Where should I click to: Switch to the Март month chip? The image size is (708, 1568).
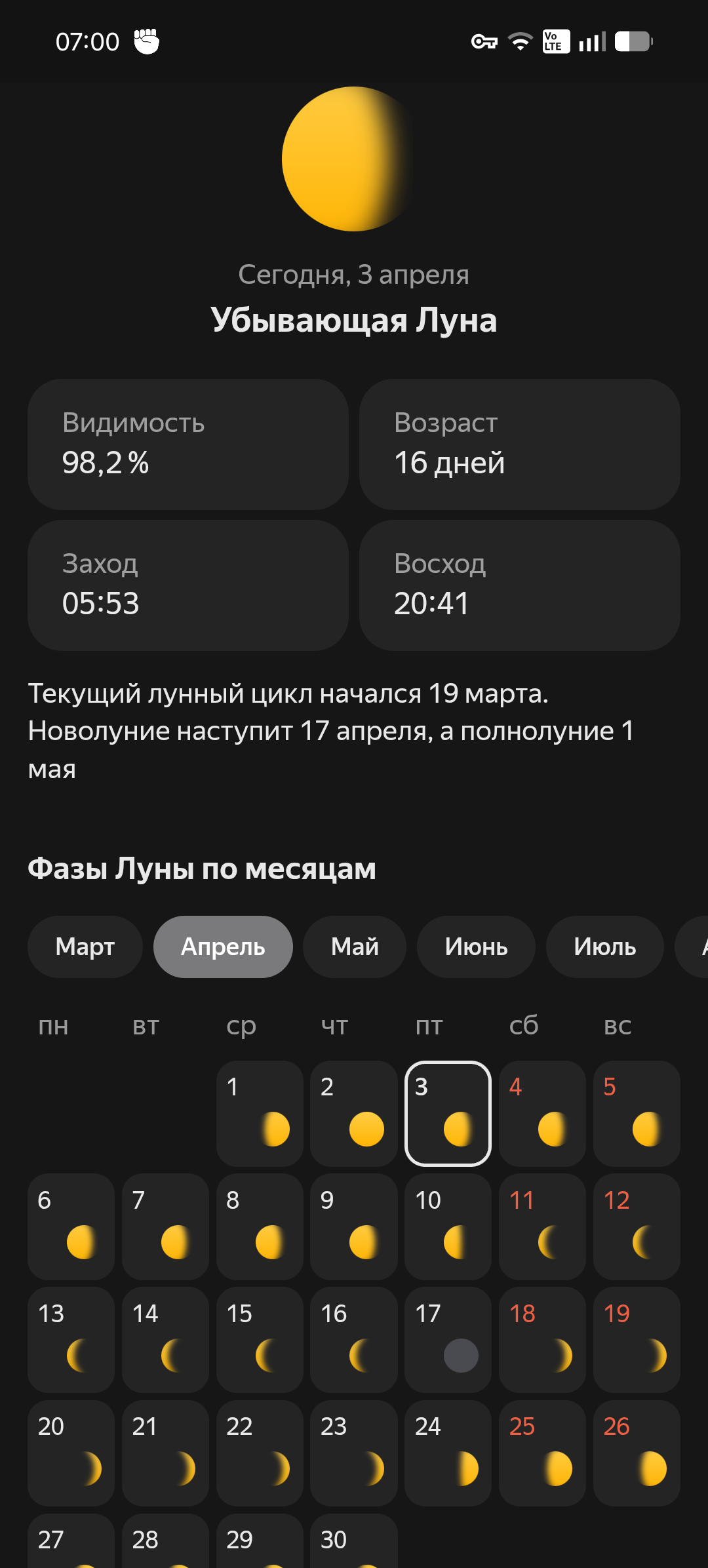click(85, 947)
